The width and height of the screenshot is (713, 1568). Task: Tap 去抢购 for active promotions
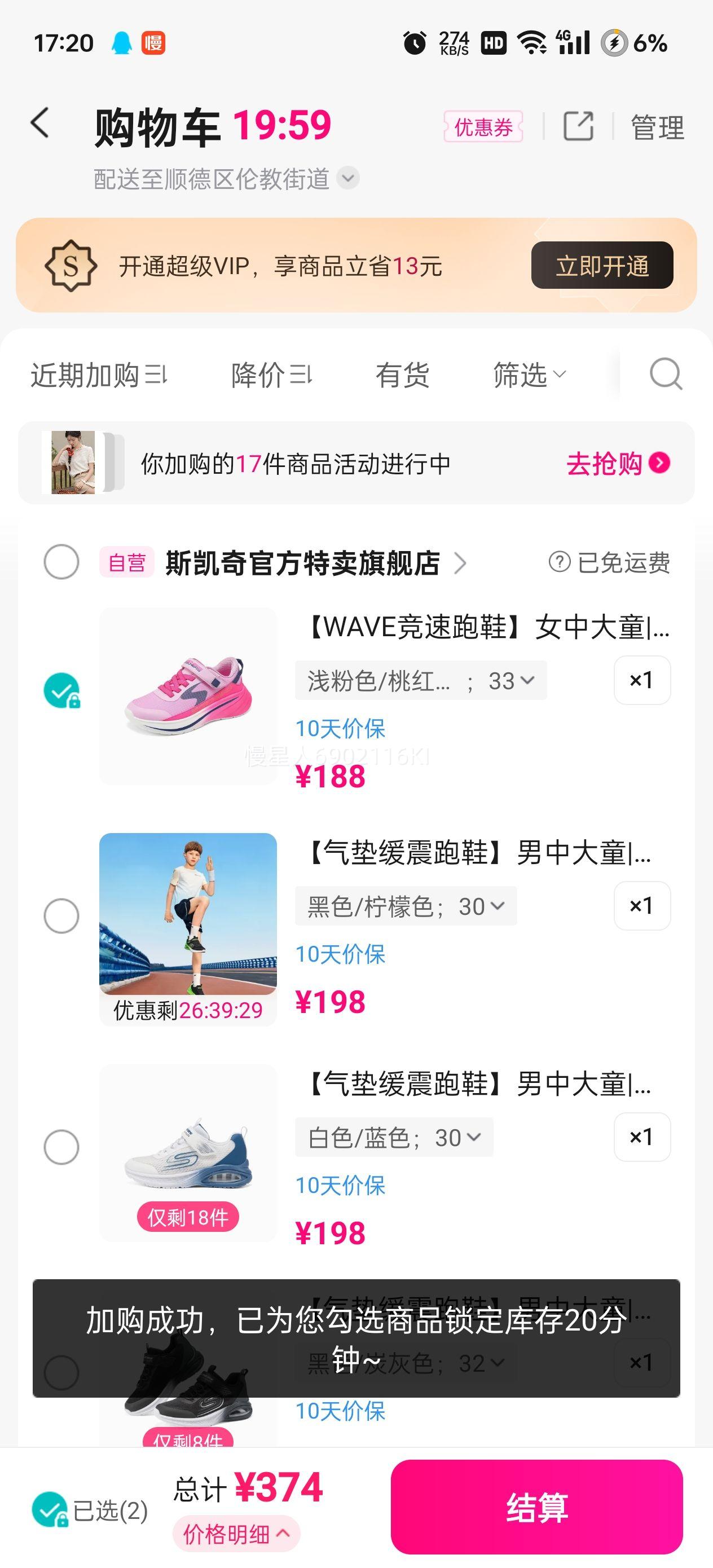coord(618,463)
